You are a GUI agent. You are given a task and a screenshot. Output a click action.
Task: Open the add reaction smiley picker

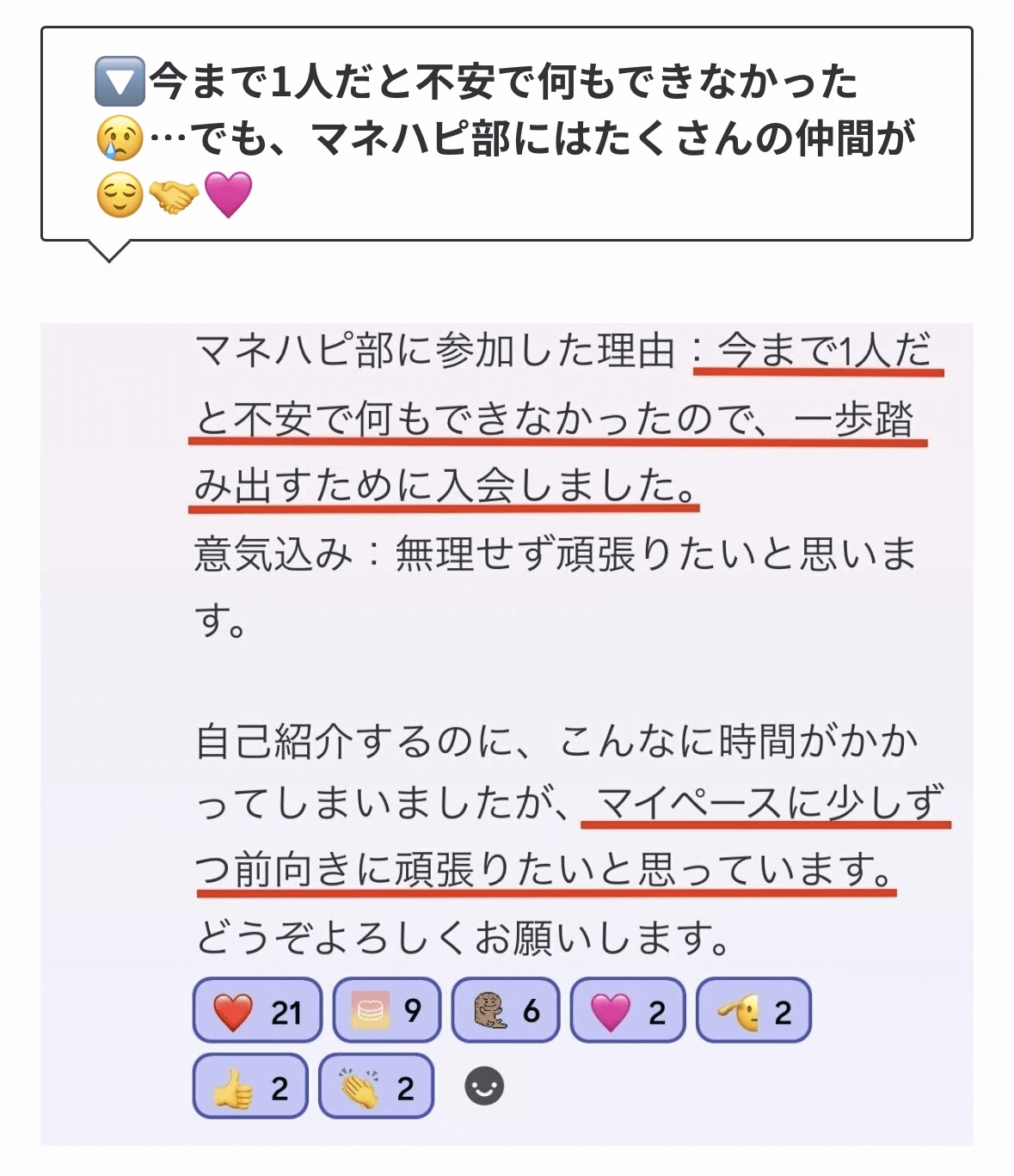point(482,1085)
